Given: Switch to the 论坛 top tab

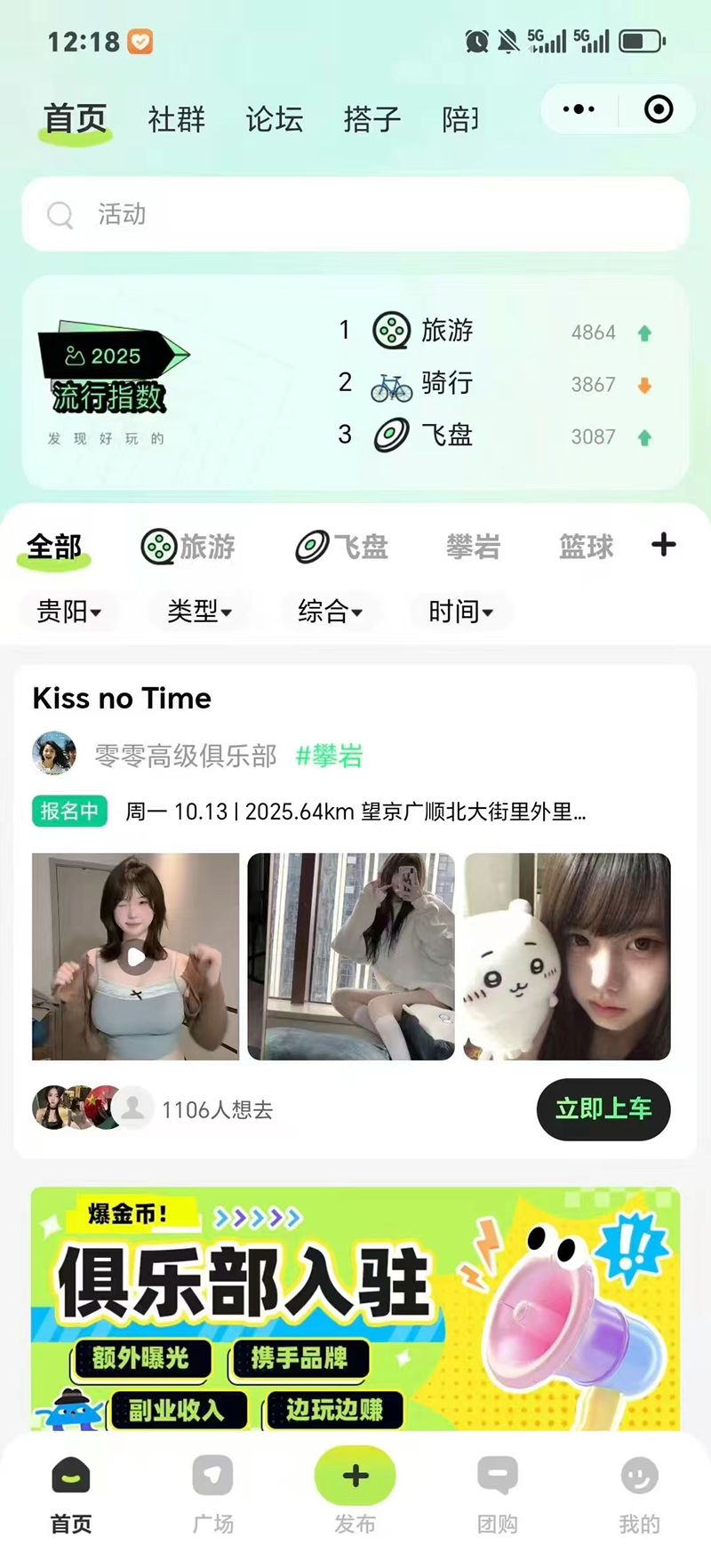Looking at the screenshot, I should point(274,119).
